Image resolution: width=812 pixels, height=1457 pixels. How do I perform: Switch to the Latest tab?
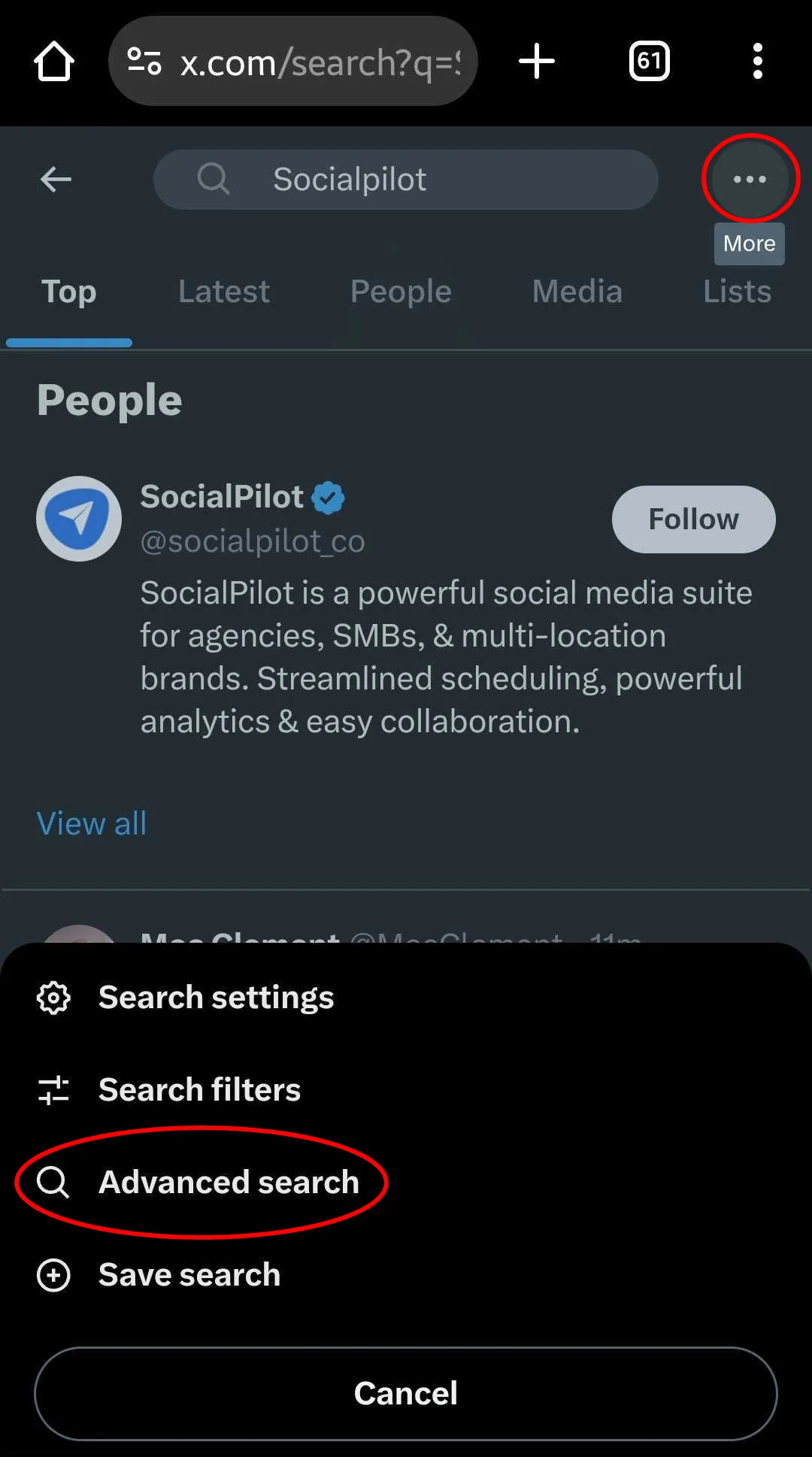click(x=223, y=292)
